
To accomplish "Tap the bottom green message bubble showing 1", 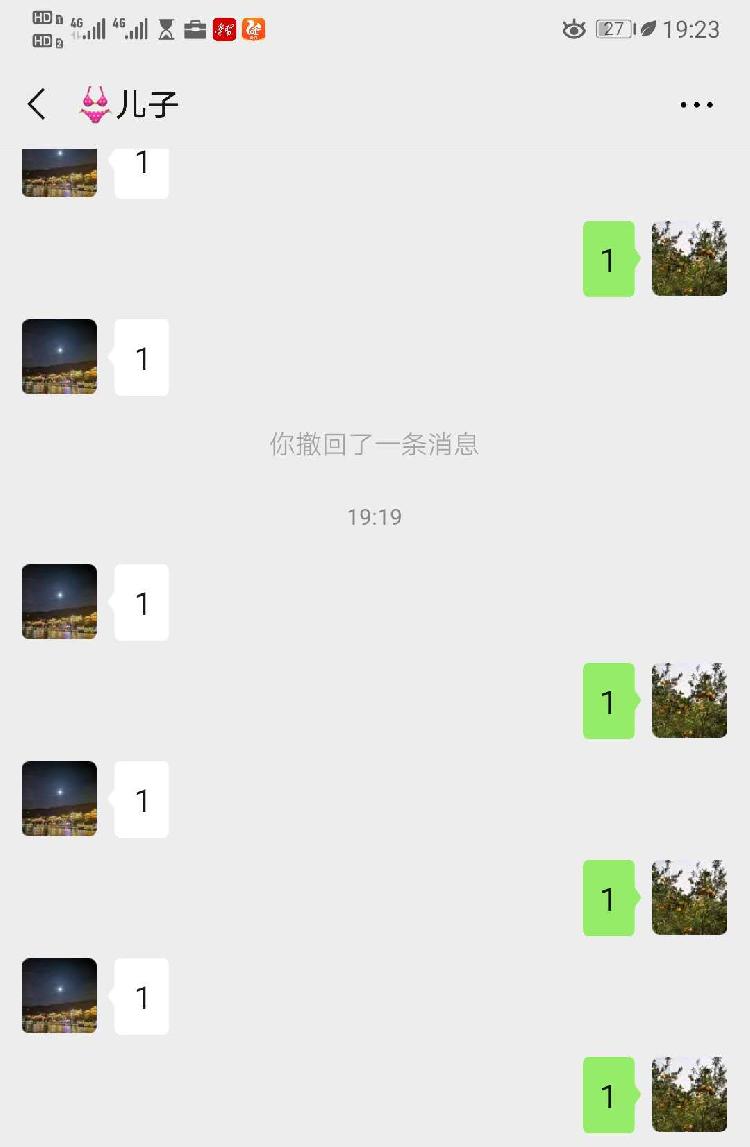I will pyautogui.click(x=608, y=1096).
